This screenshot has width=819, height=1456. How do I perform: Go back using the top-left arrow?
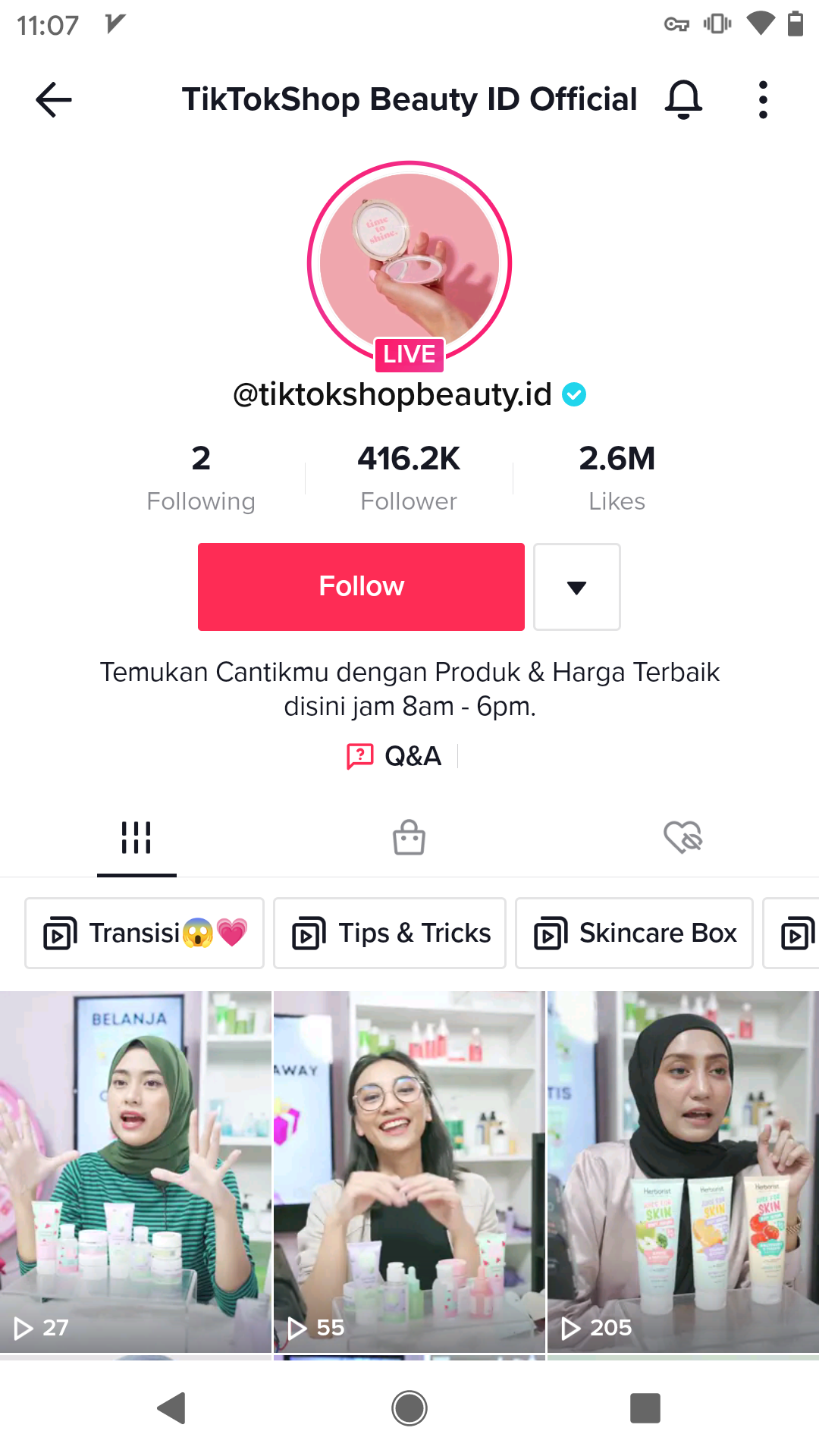[54, 99]
